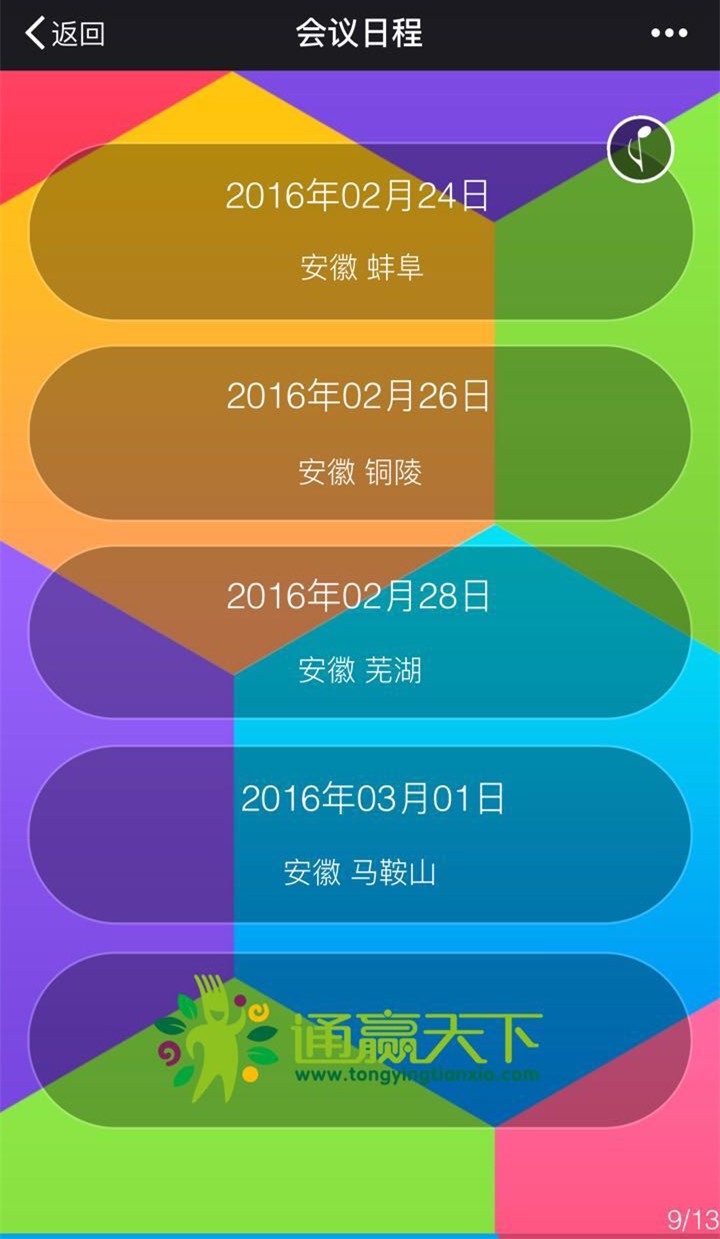Go back using the 返回 button
Screen dimensions: 720x1239
[x=65, y=34]
